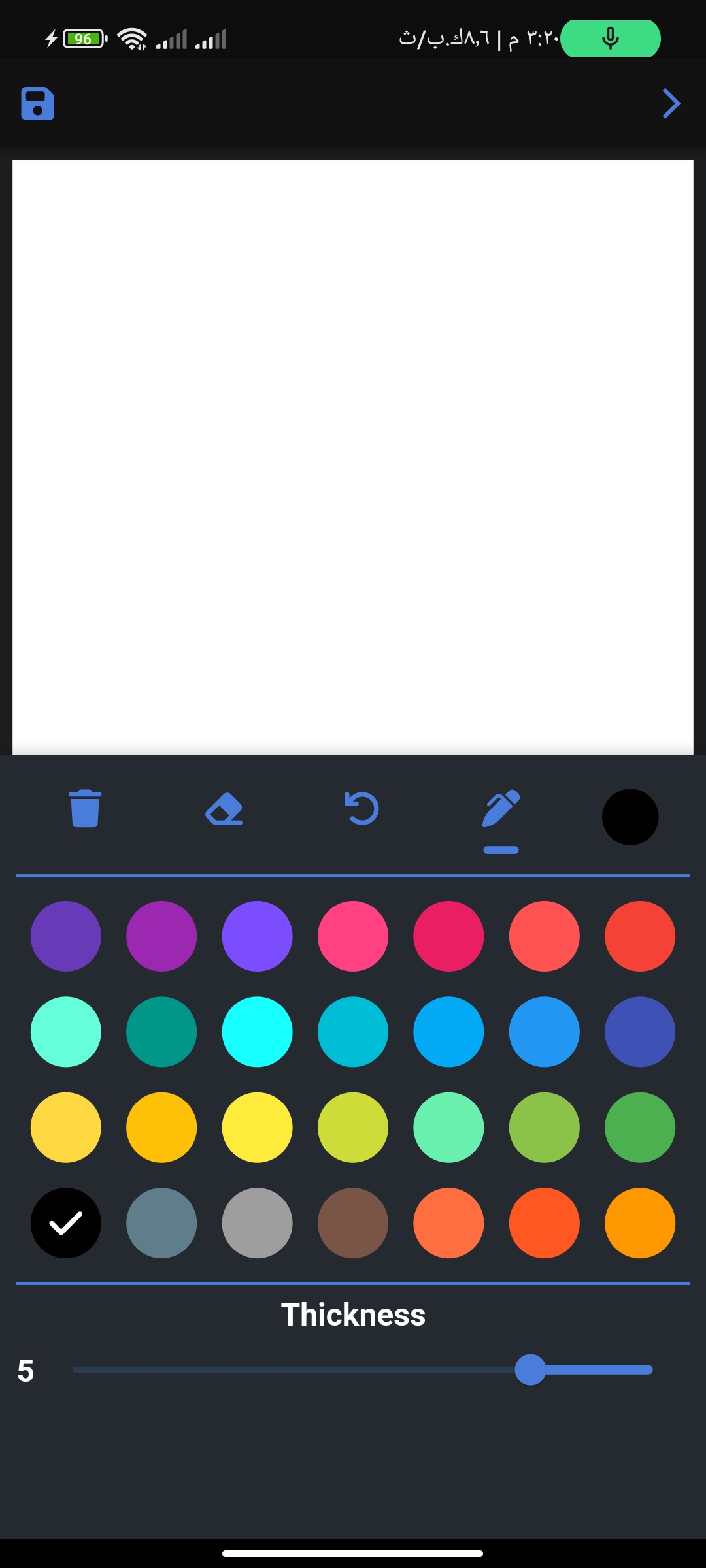Save the drawing with the floppy disk icon
Screen dimensions: 706x1568
tap(37, 103)
